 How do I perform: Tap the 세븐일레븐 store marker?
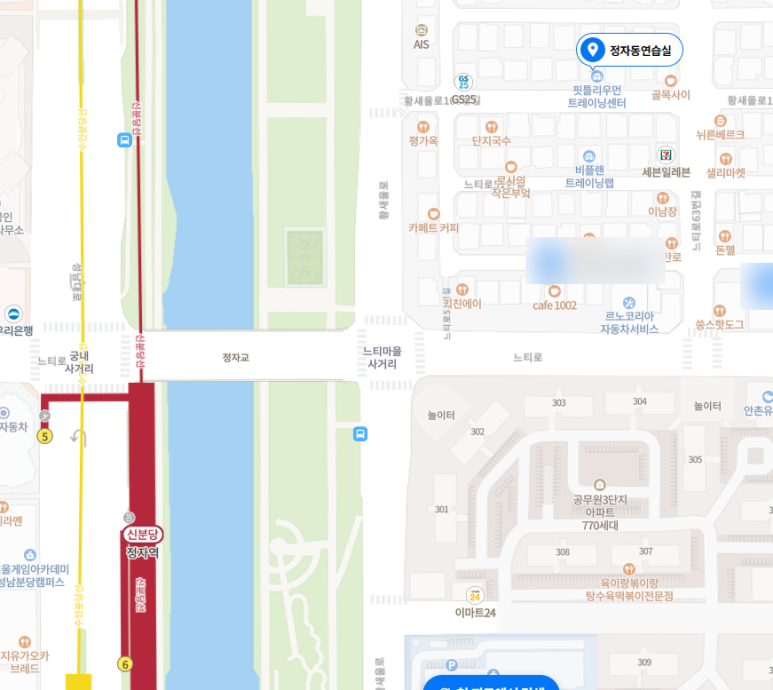665,155
